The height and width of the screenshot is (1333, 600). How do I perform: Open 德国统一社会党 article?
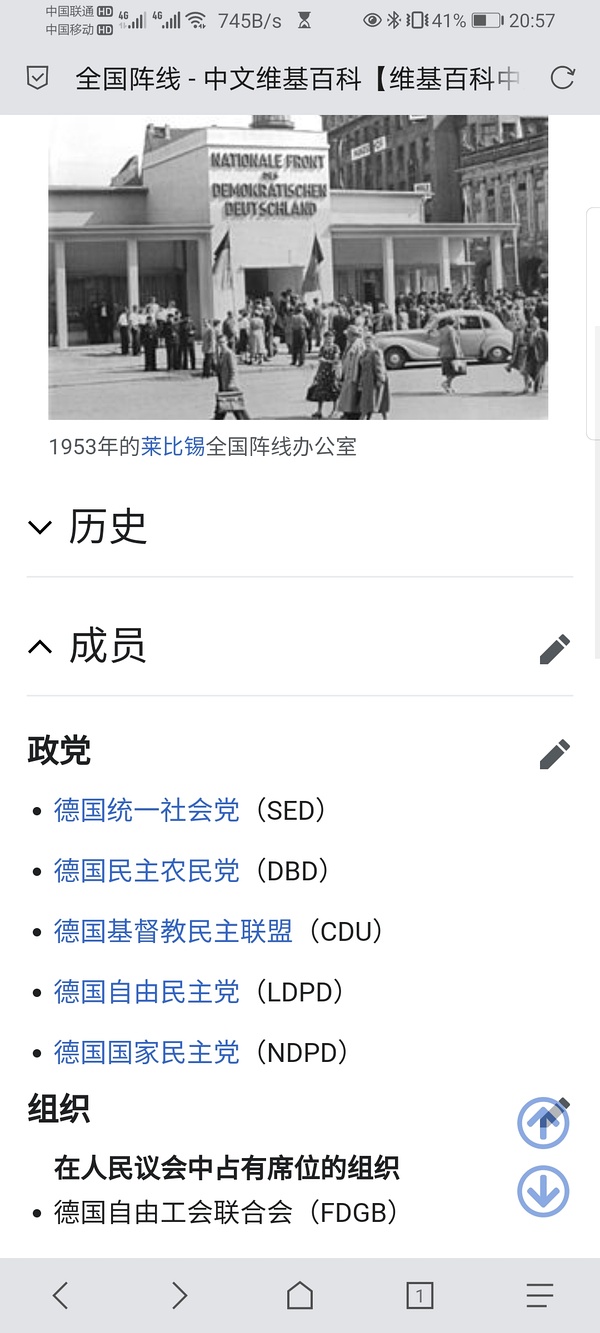point(147,810)
